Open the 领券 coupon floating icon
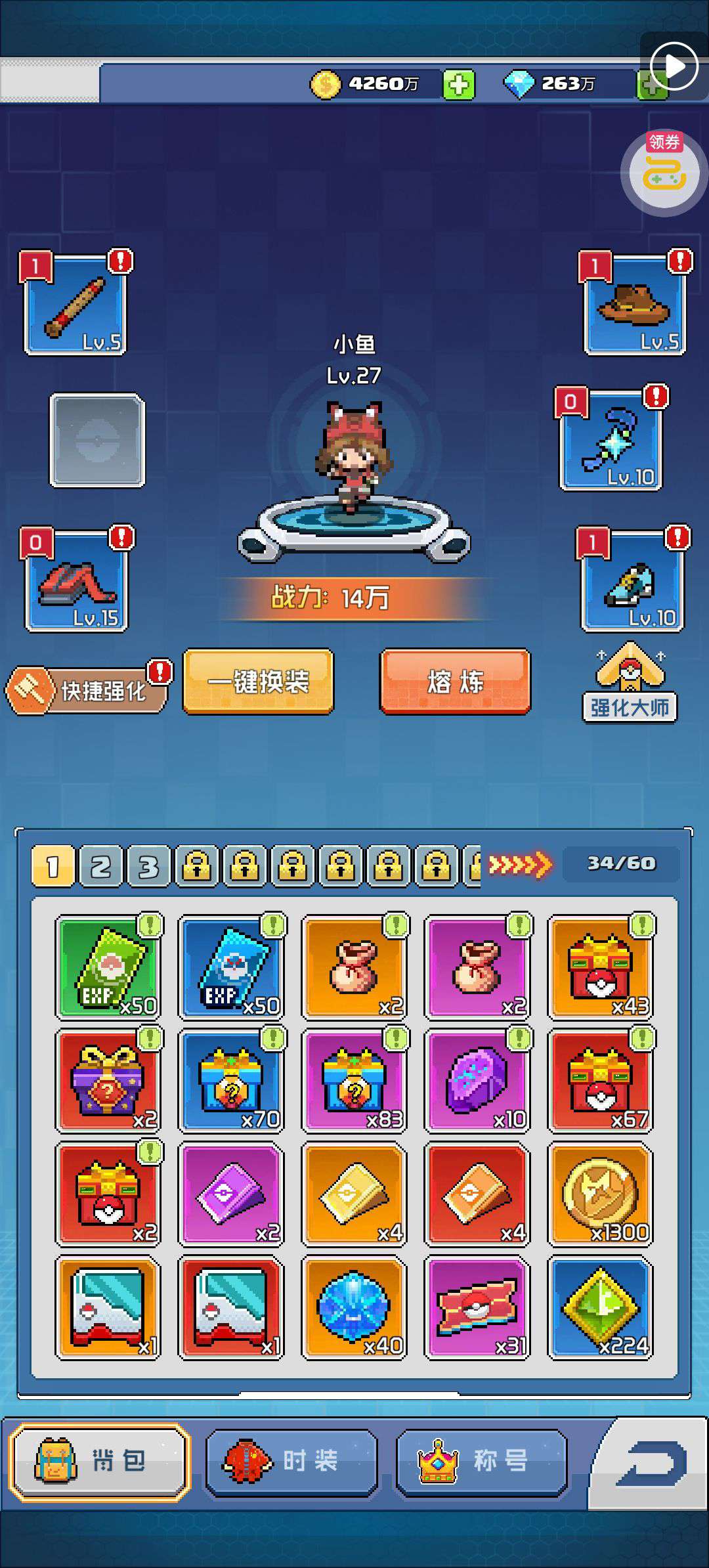 tap(664, 172)
